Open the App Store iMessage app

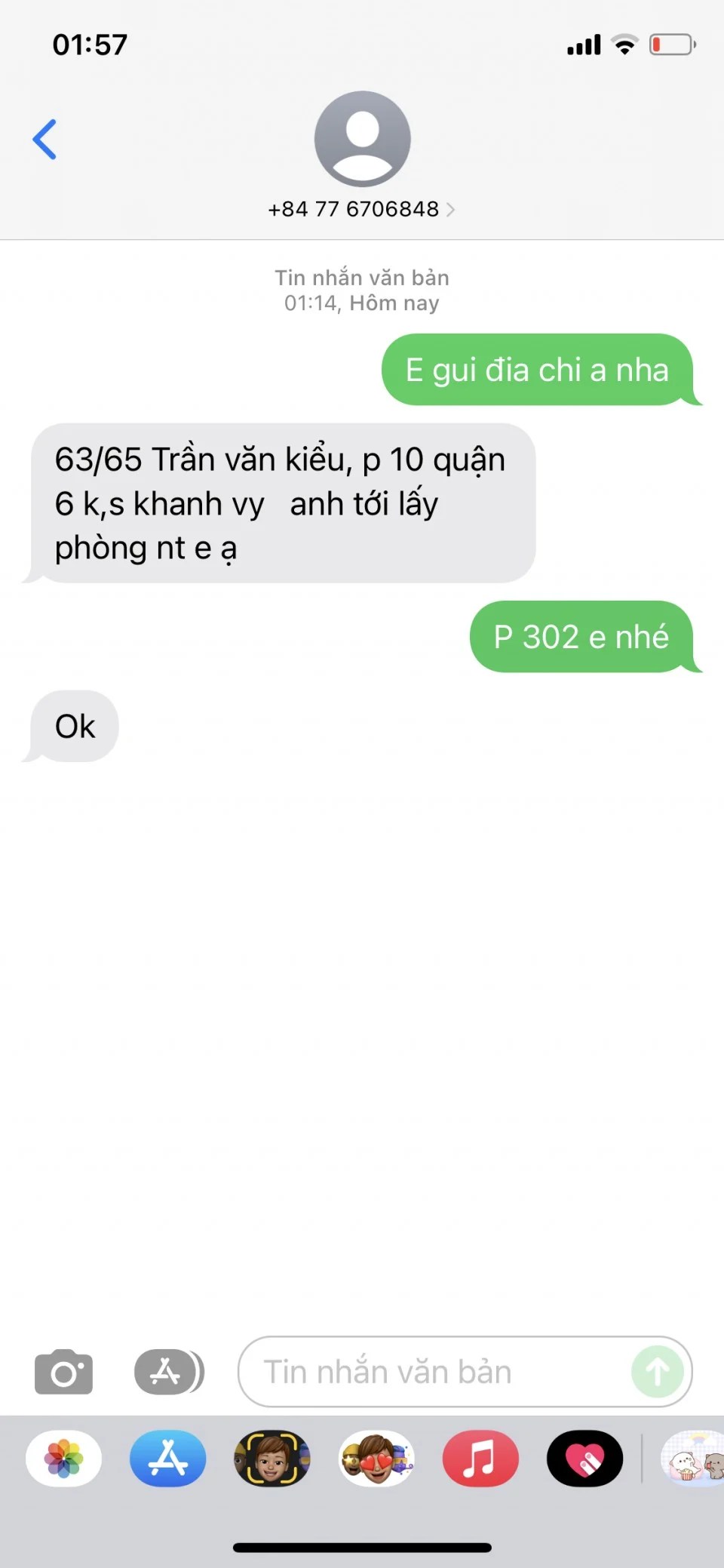click(168, 1458)
